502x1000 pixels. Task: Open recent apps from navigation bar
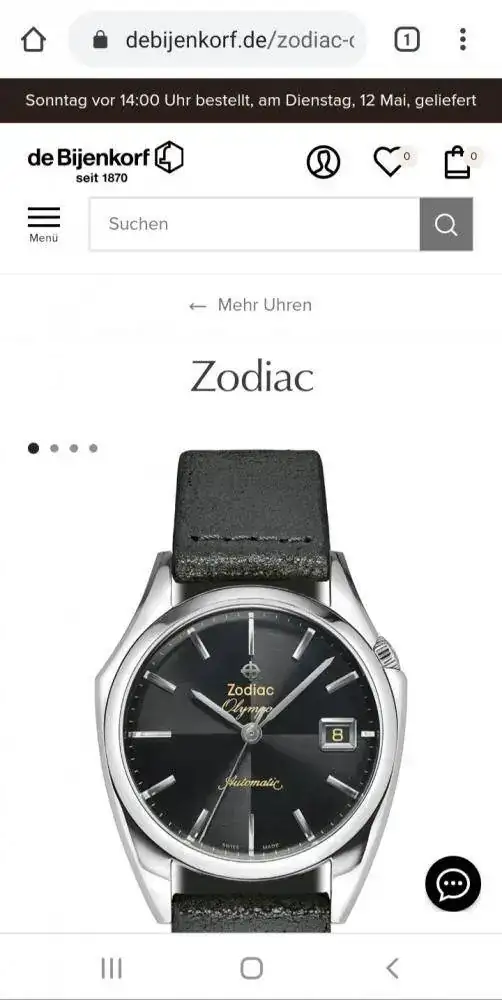point(112,967)
